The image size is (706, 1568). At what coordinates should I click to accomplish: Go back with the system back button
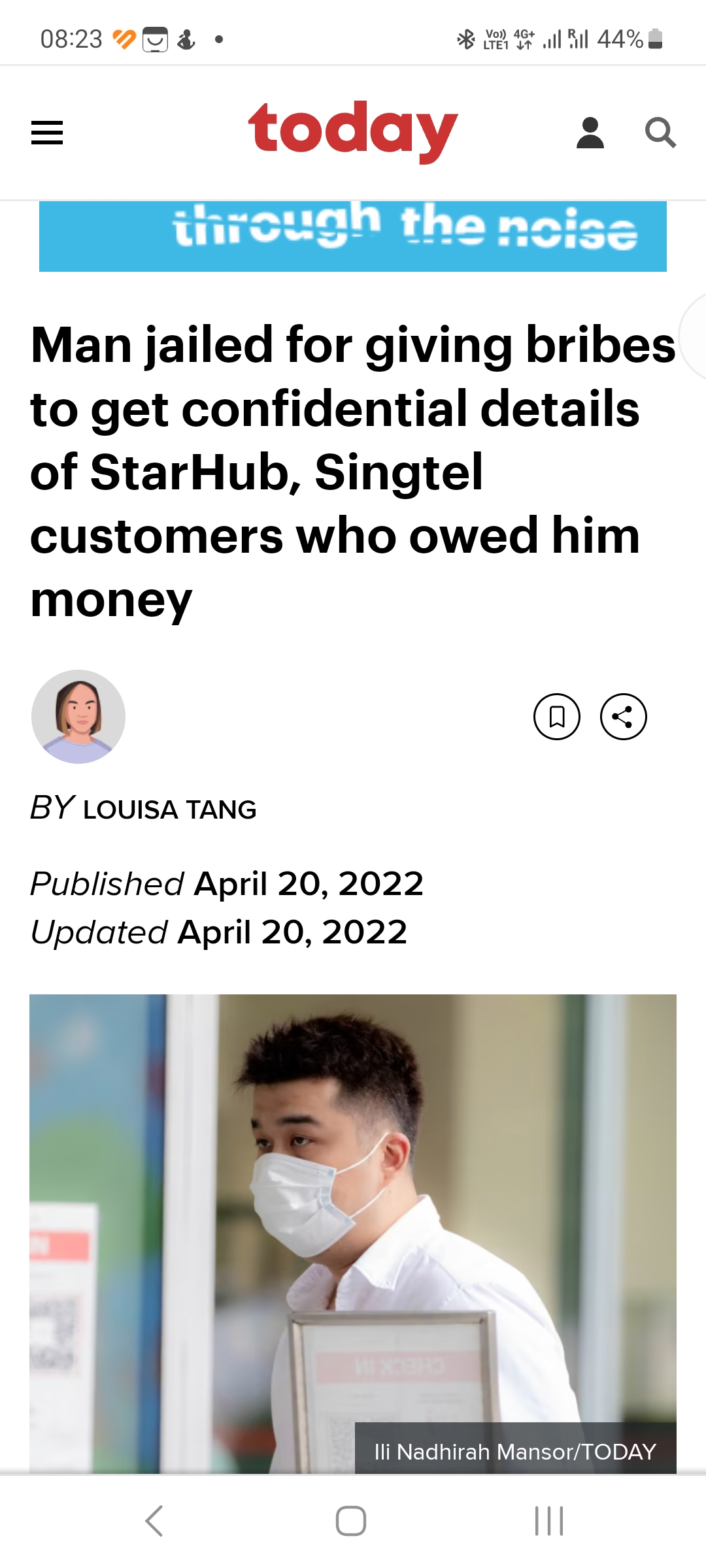(x=154, y=1521)
